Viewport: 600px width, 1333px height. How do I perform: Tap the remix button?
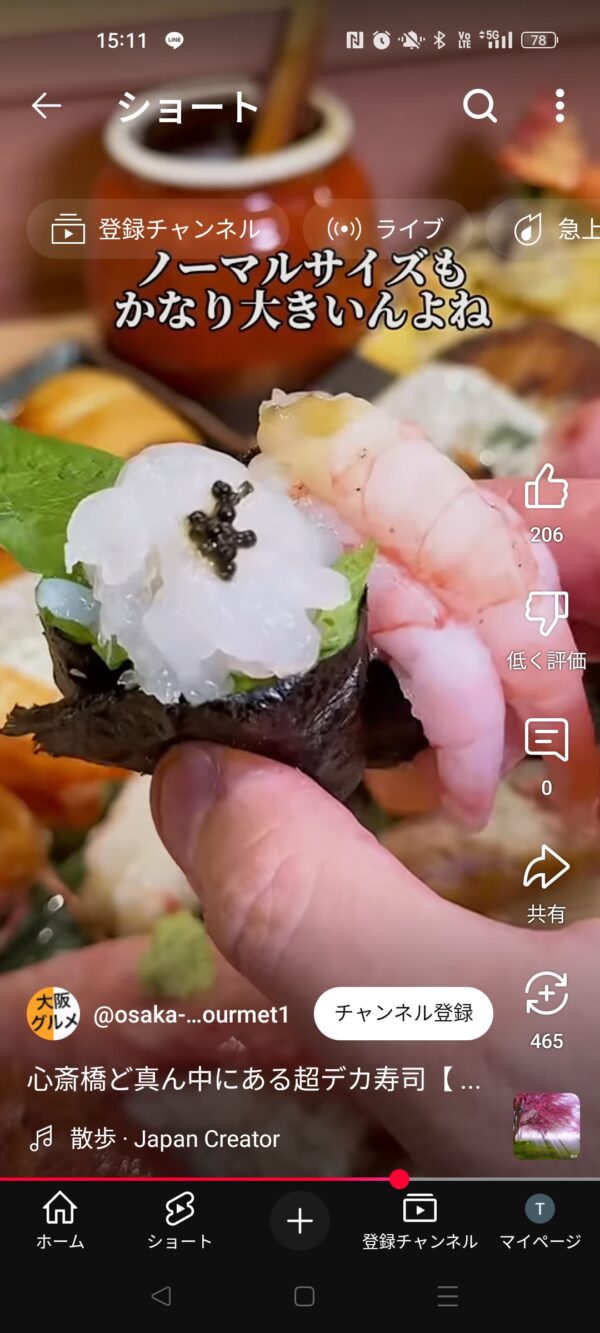coord(546,995)
